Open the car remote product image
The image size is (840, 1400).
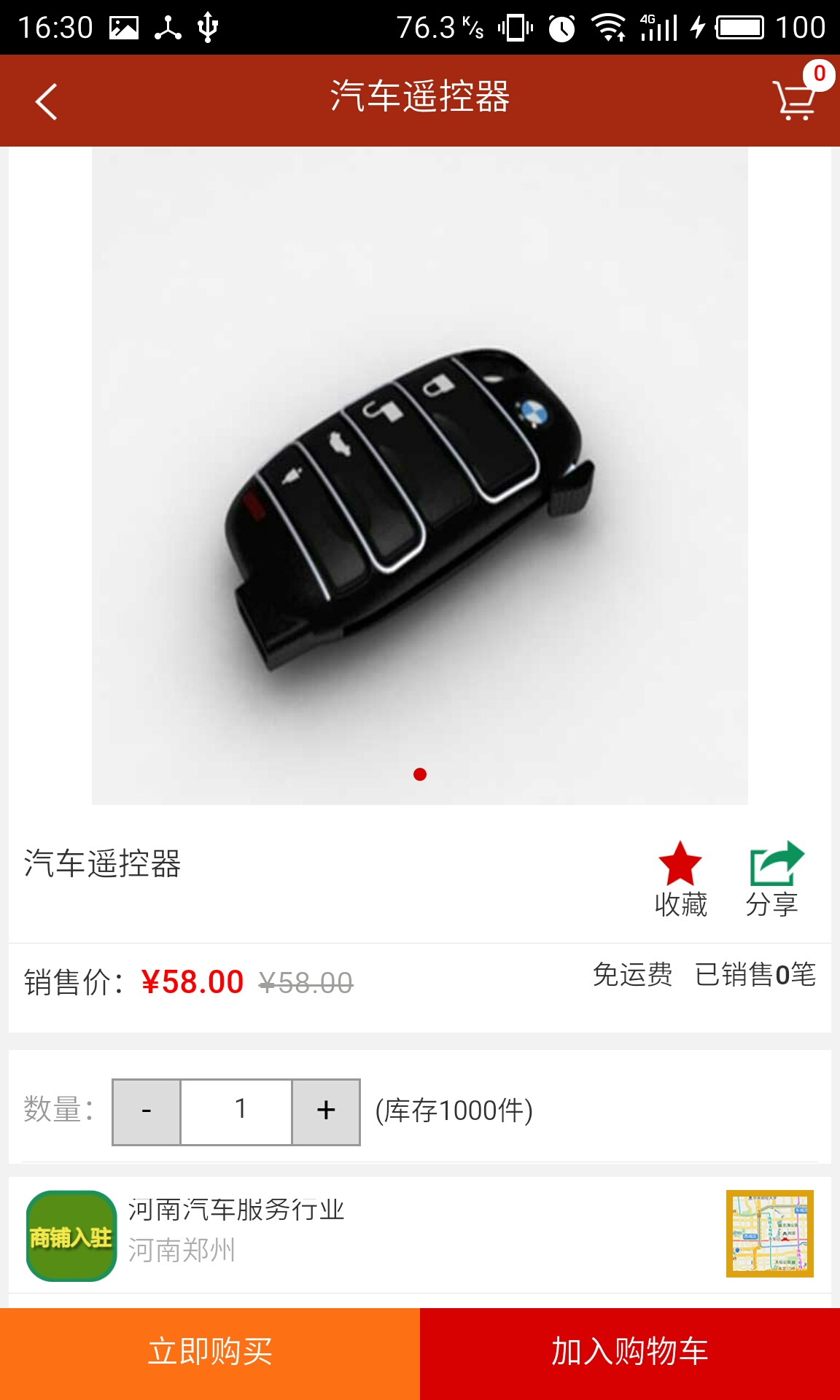[419, 476]
